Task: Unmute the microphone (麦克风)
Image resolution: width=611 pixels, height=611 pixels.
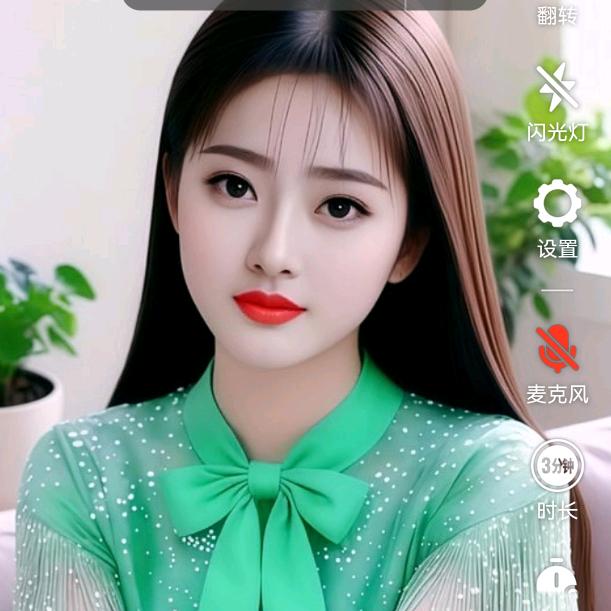Action: 557,350
